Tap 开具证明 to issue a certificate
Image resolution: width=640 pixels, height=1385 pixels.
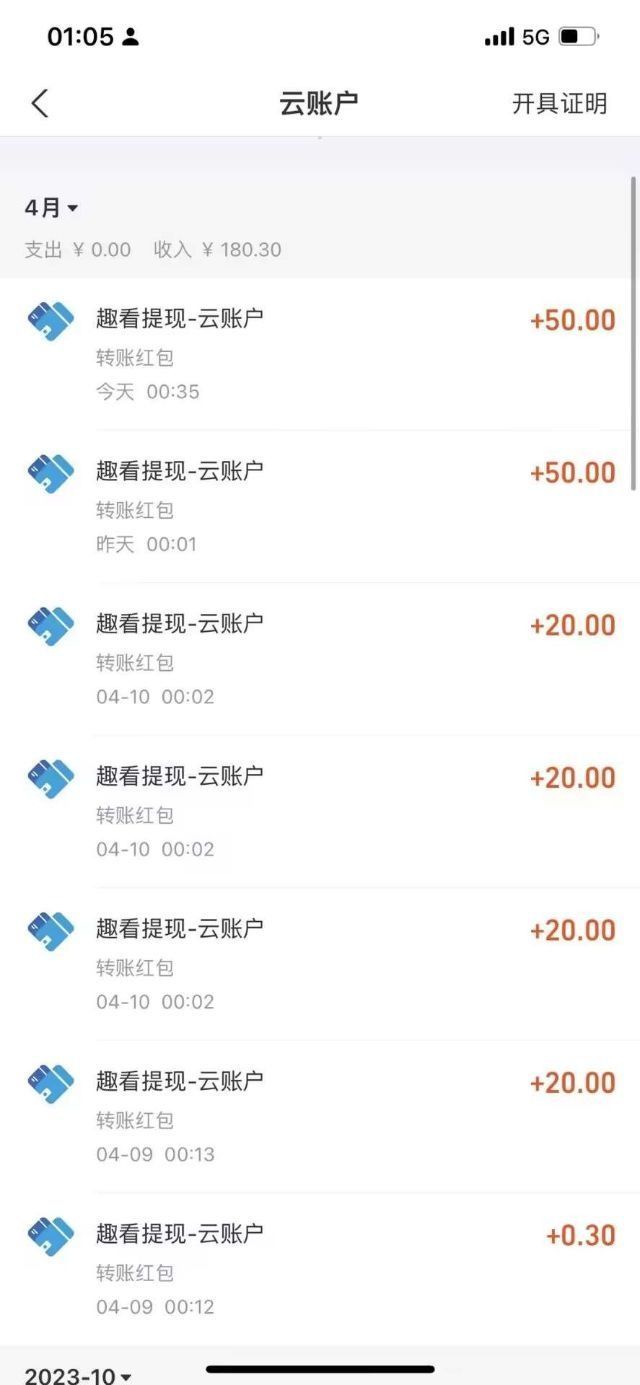pos(559,104)
